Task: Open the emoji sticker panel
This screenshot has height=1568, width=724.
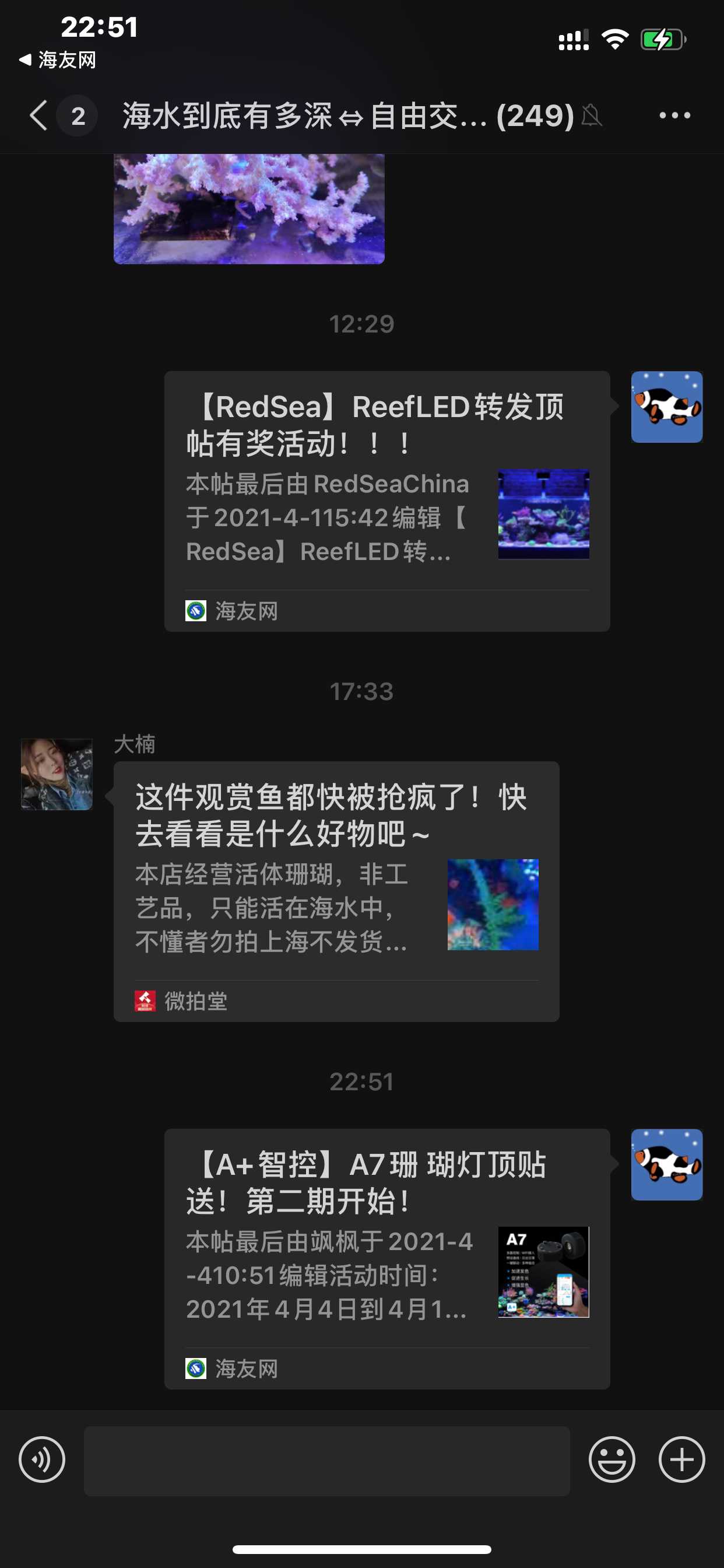Action: (x=611, y=1459)
